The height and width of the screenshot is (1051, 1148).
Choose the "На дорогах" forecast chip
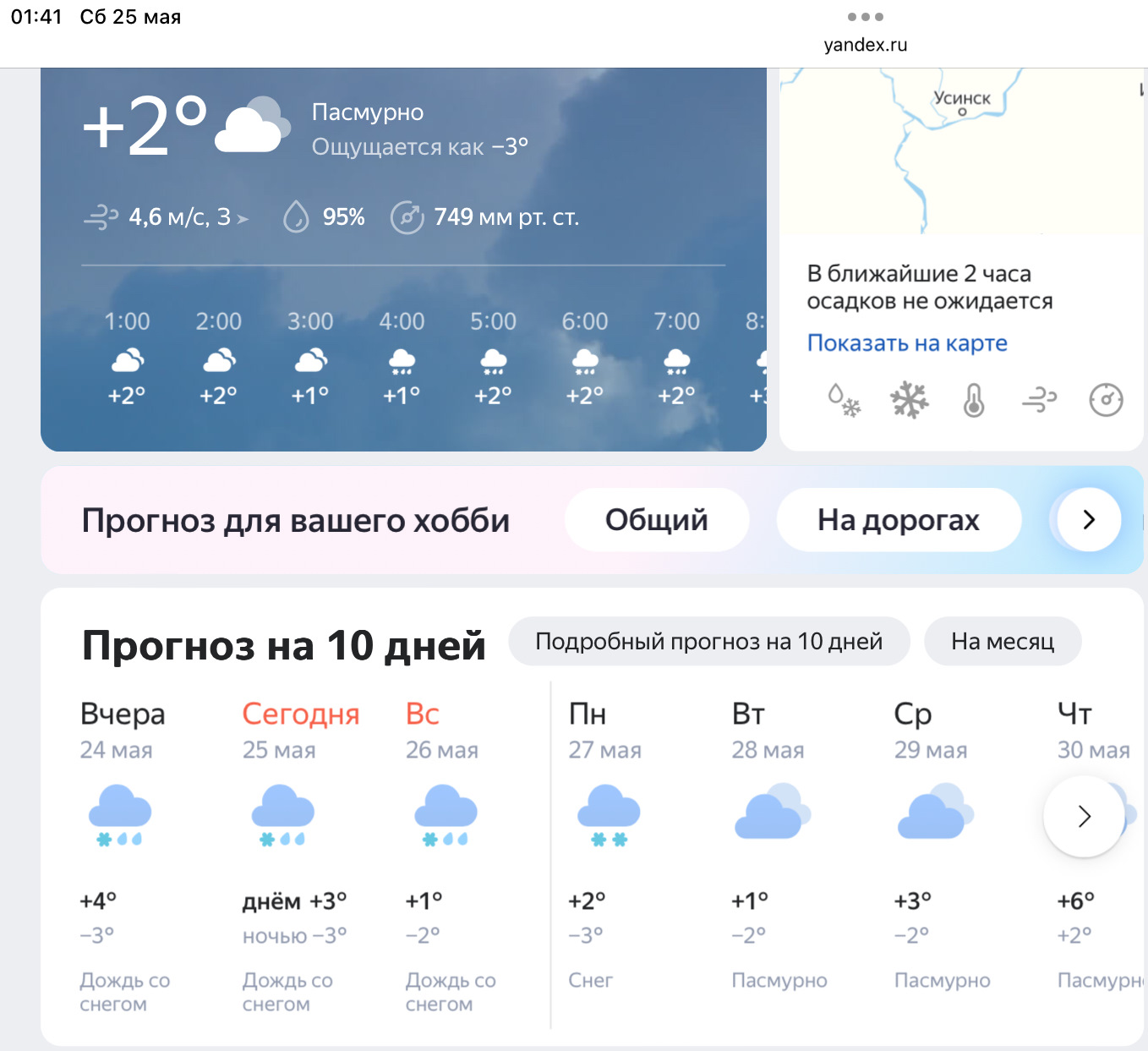point(898,520)
